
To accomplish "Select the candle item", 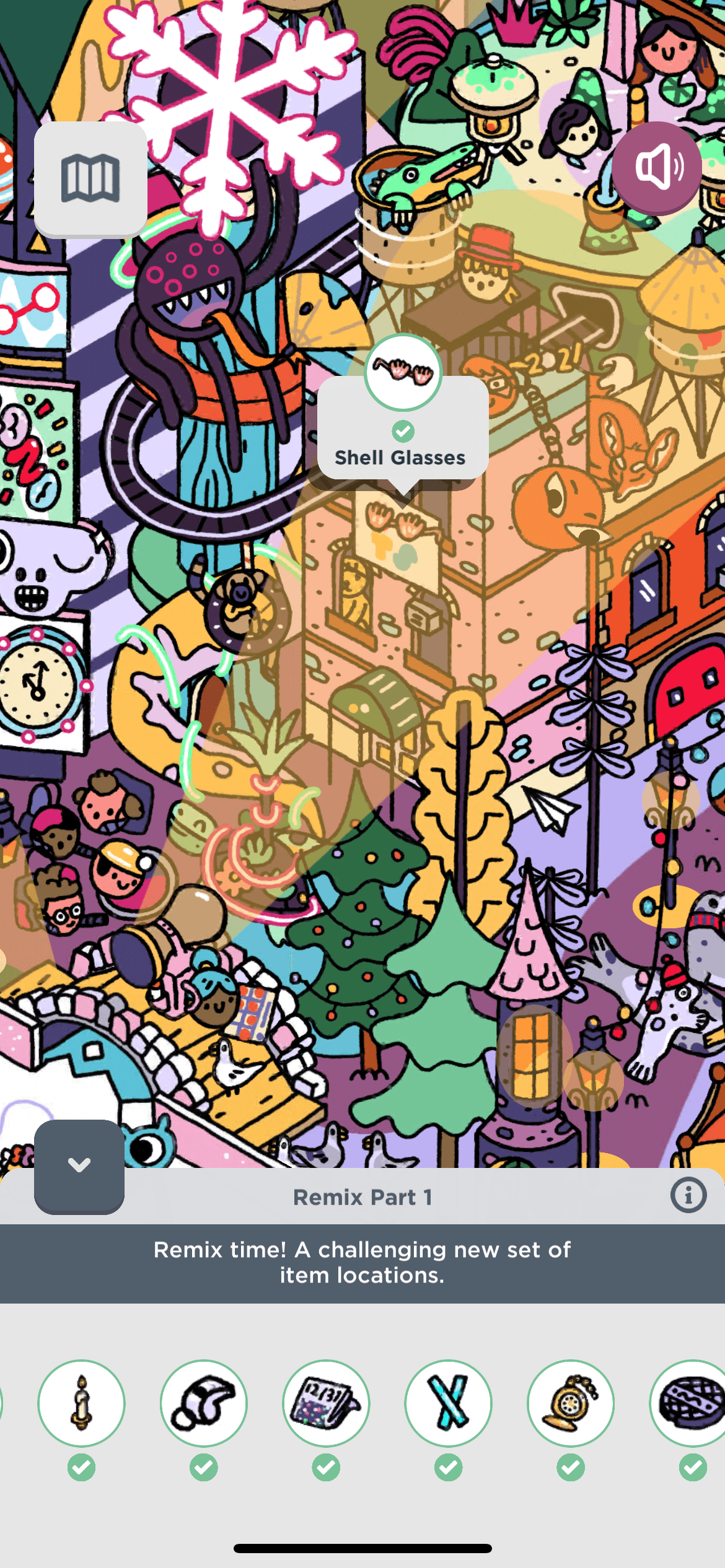I will pyautogui.click(x=81, y=1403).
